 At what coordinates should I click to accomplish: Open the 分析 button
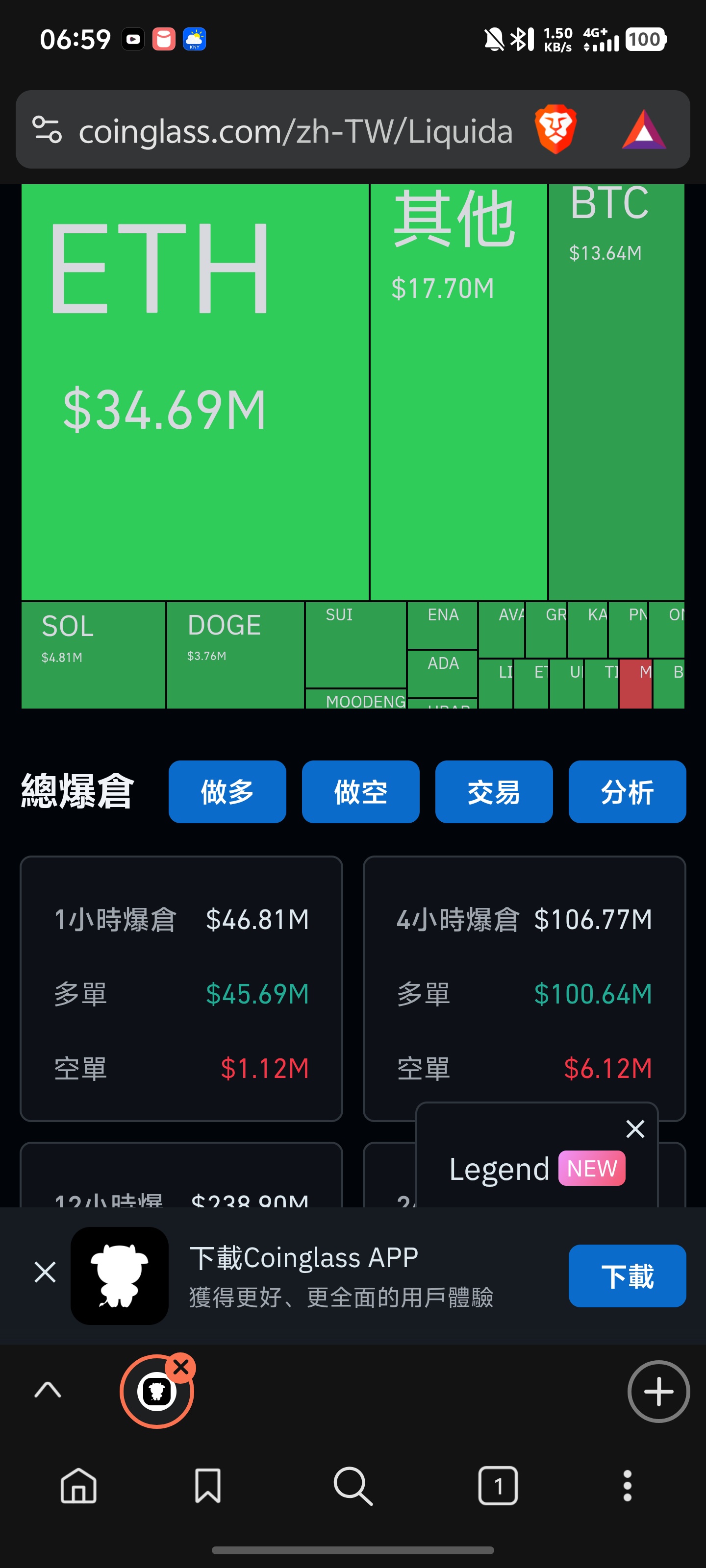click(x=627, y=792)
